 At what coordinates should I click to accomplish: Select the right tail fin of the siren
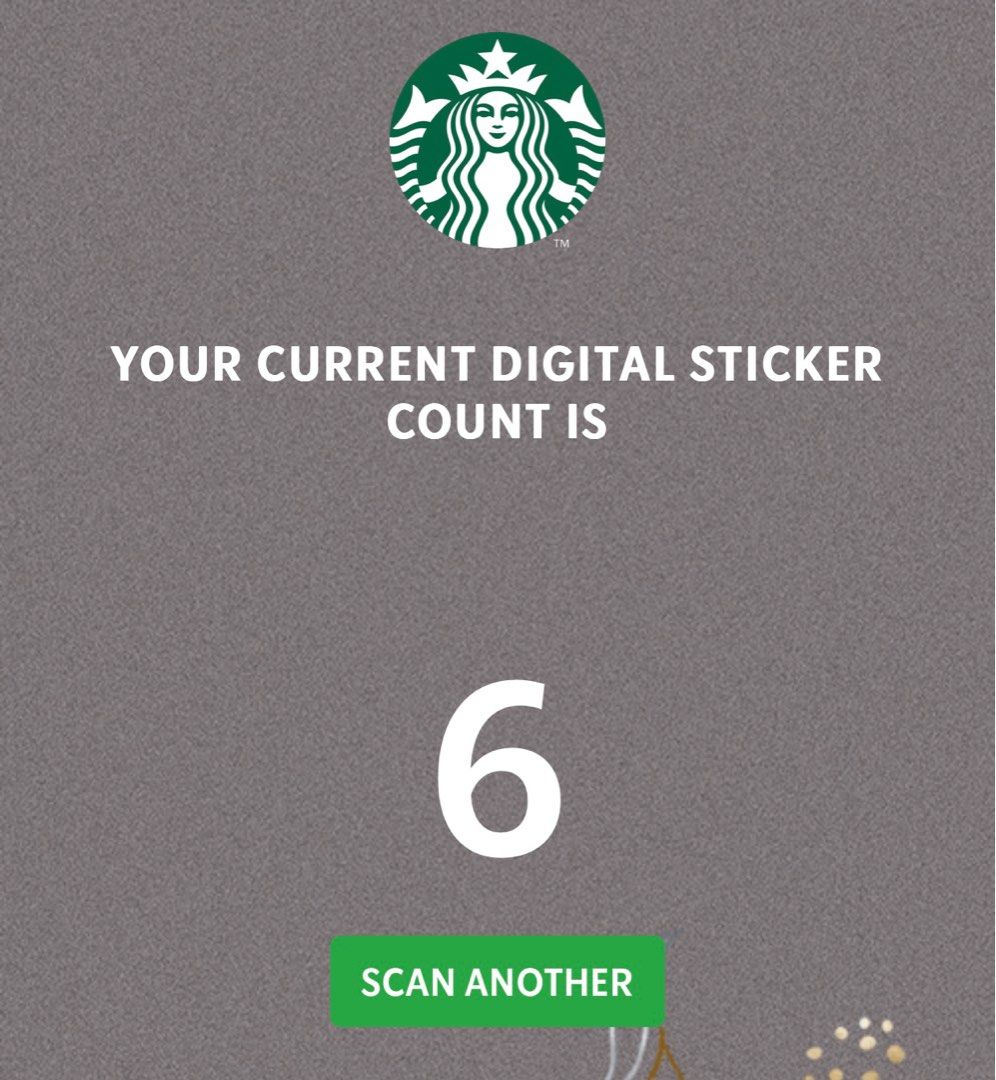(x=576, y=103)
